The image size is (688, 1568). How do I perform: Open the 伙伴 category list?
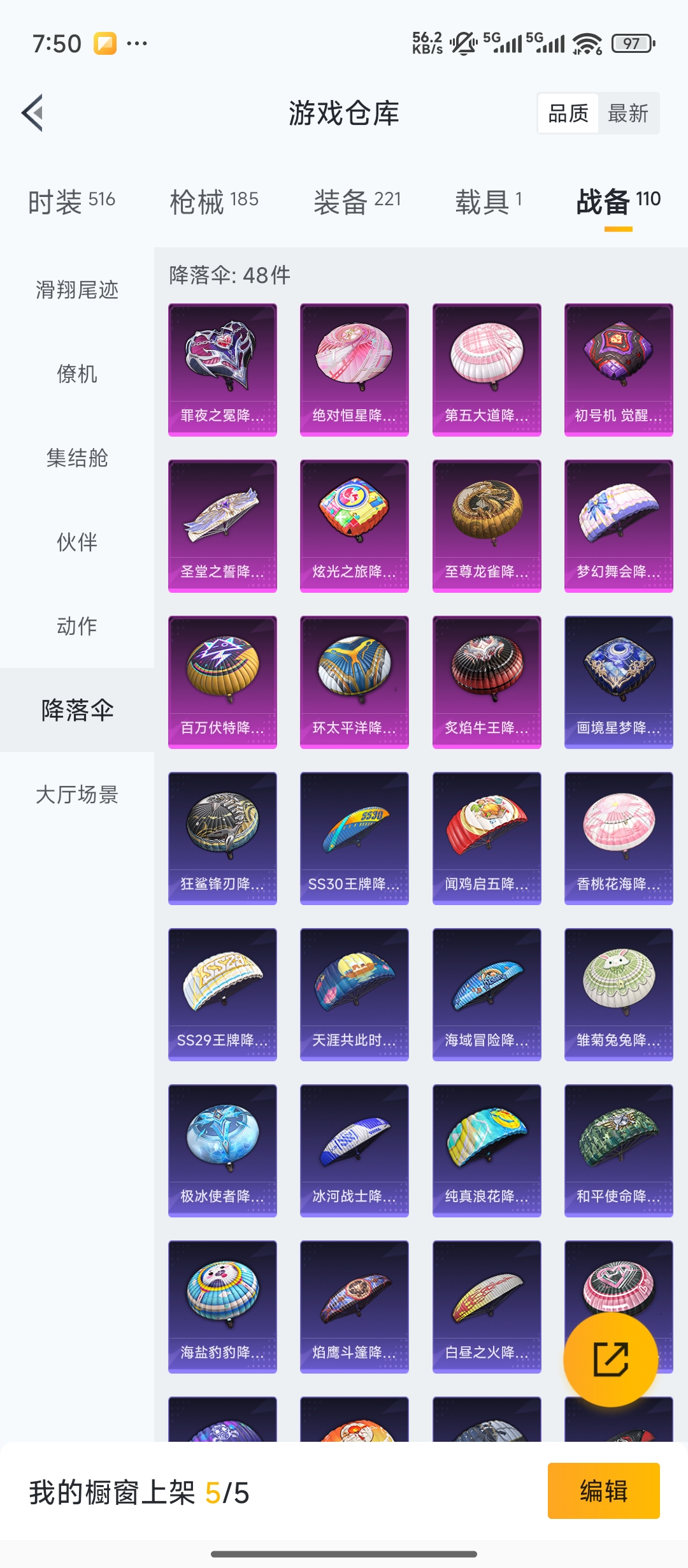[76, 543]
